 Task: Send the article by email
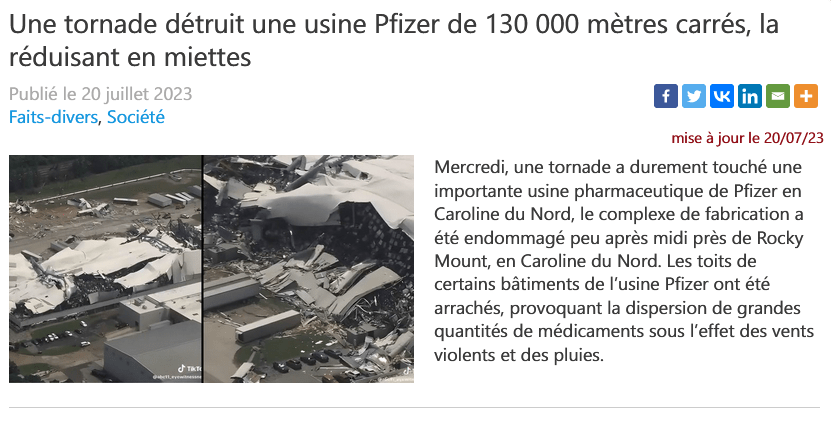click(x=778, y=97)
